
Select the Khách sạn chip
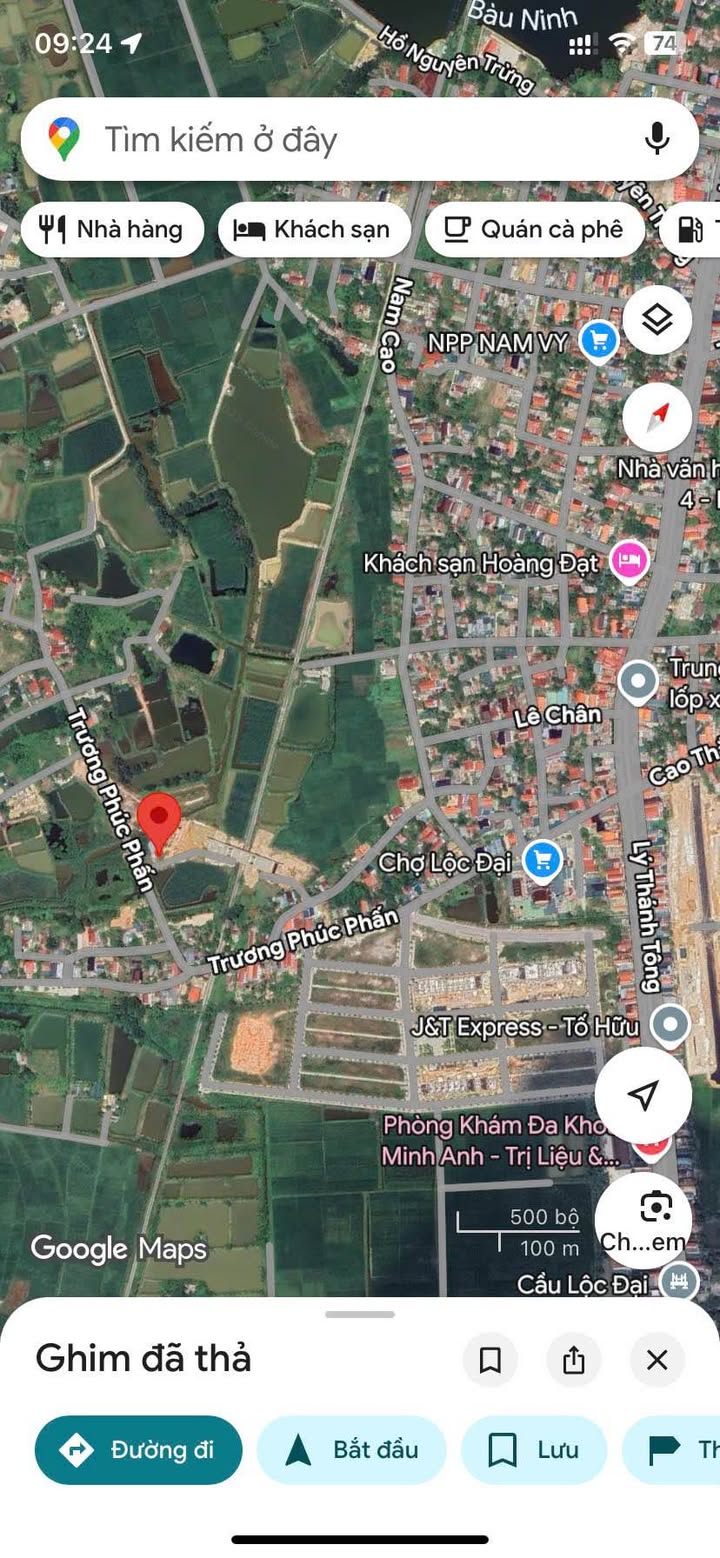[314, 230]
